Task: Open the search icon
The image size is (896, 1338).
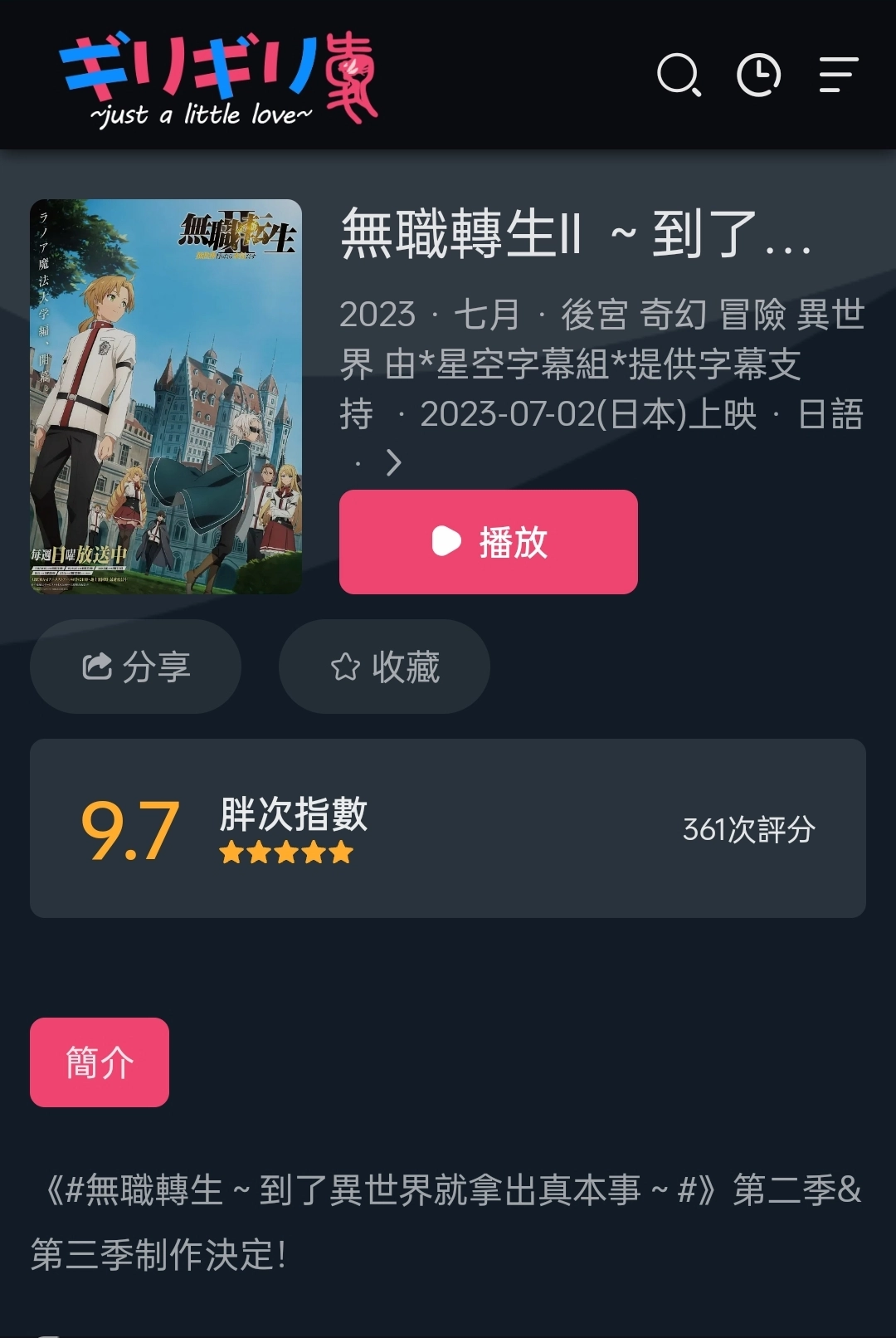Action: (679, 76)
